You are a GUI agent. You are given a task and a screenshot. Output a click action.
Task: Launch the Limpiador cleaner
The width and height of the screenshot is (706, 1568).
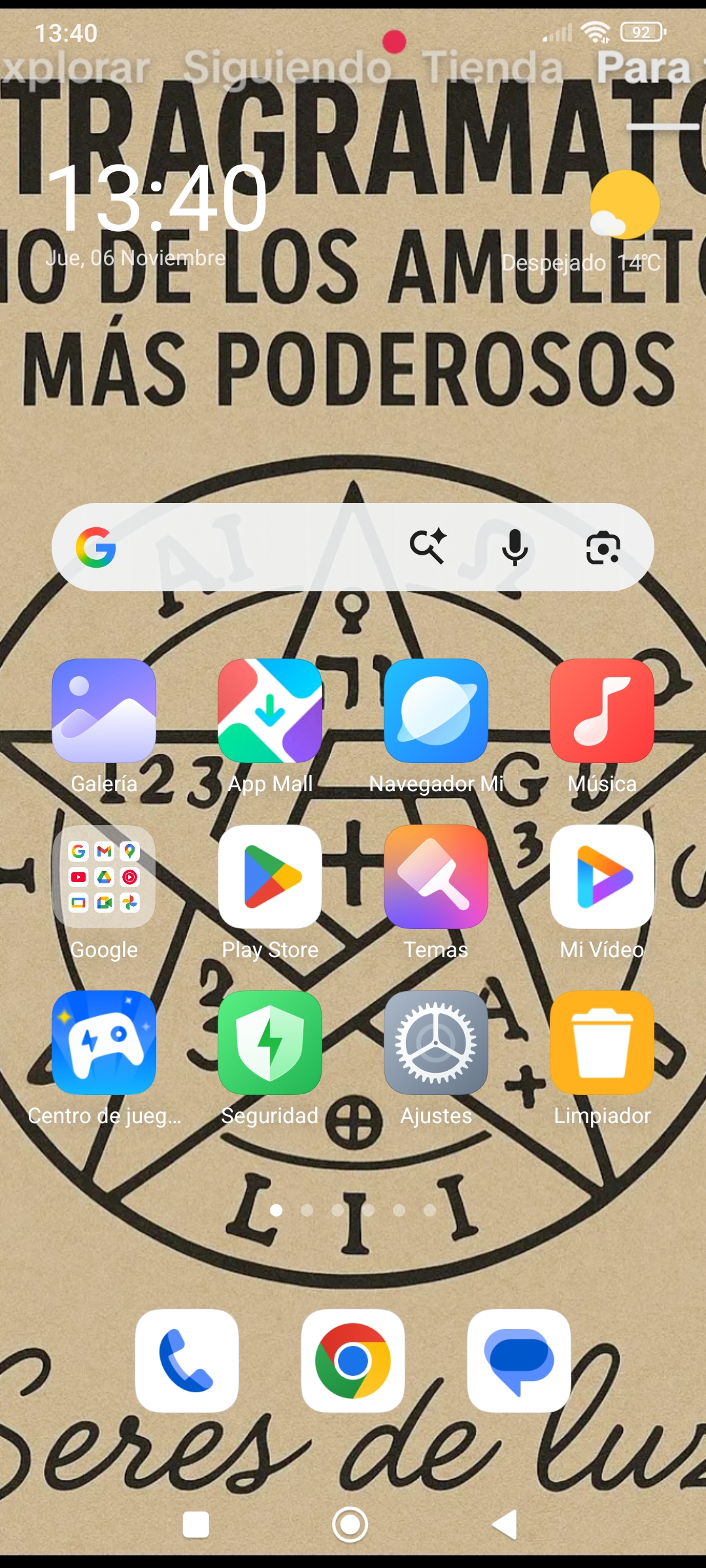coord(602,1043)
